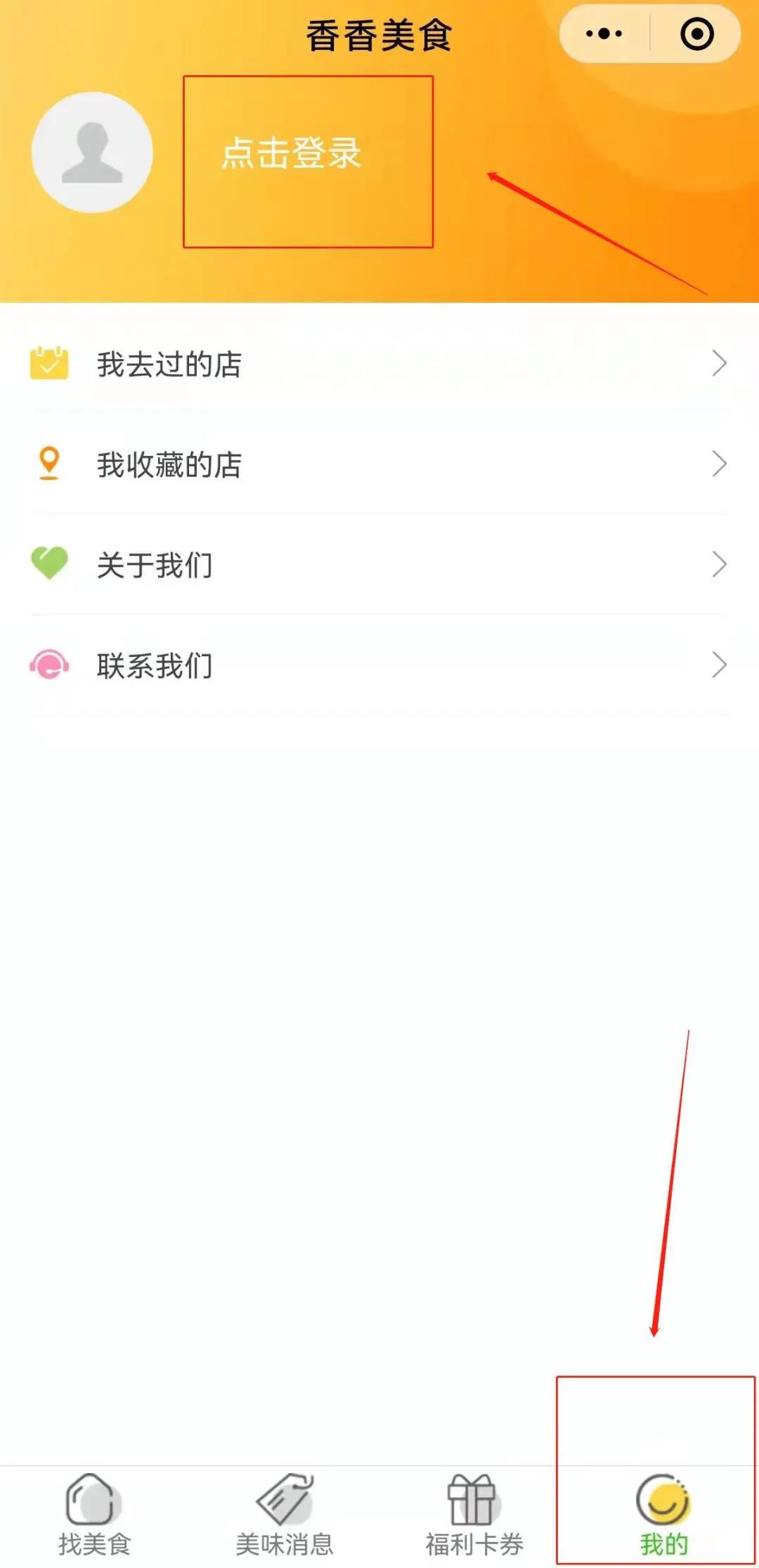This screenshot has height=1568, width=759.
Task: Close the mini program with the circle button
Action: click(x=696, y=34)
